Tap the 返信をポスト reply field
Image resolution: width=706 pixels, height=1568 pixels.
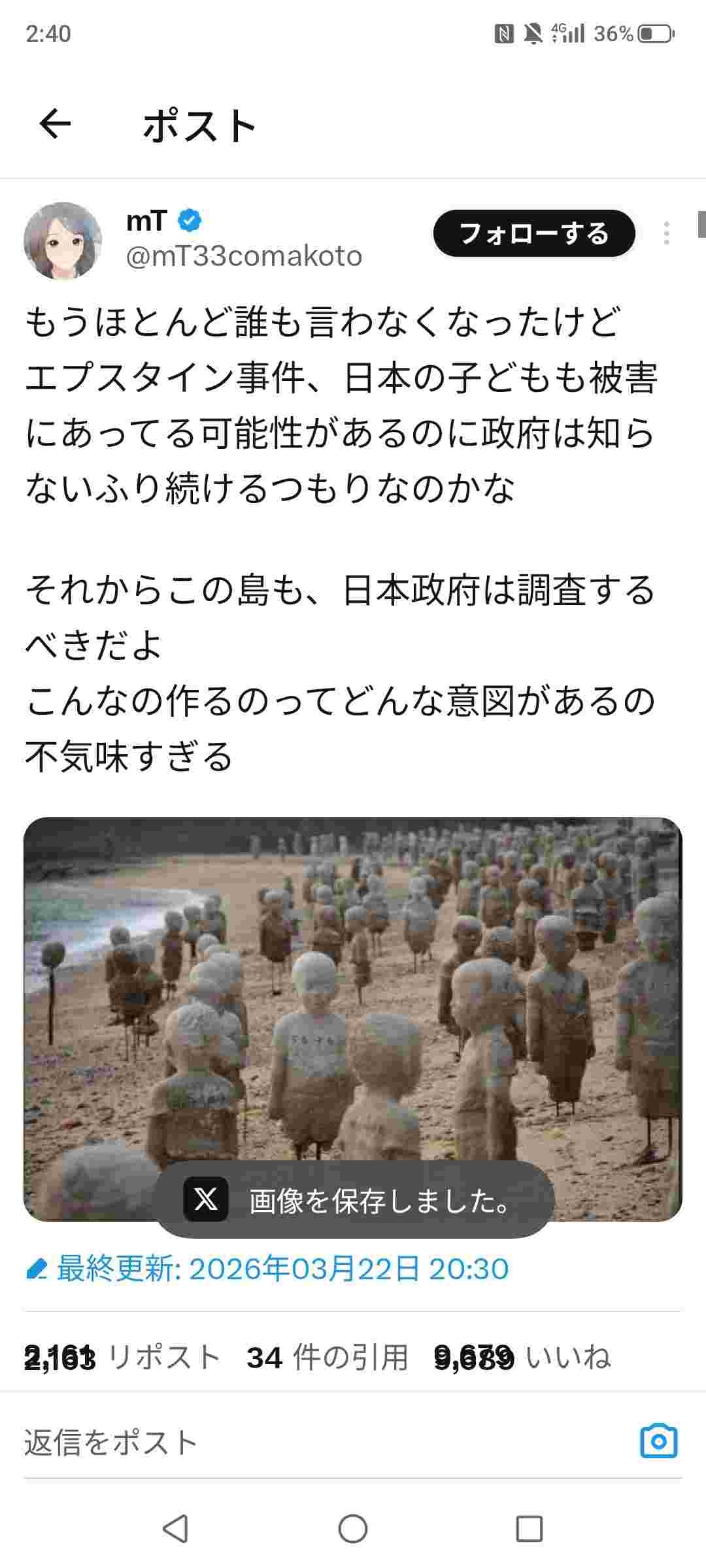(261, 1442)
